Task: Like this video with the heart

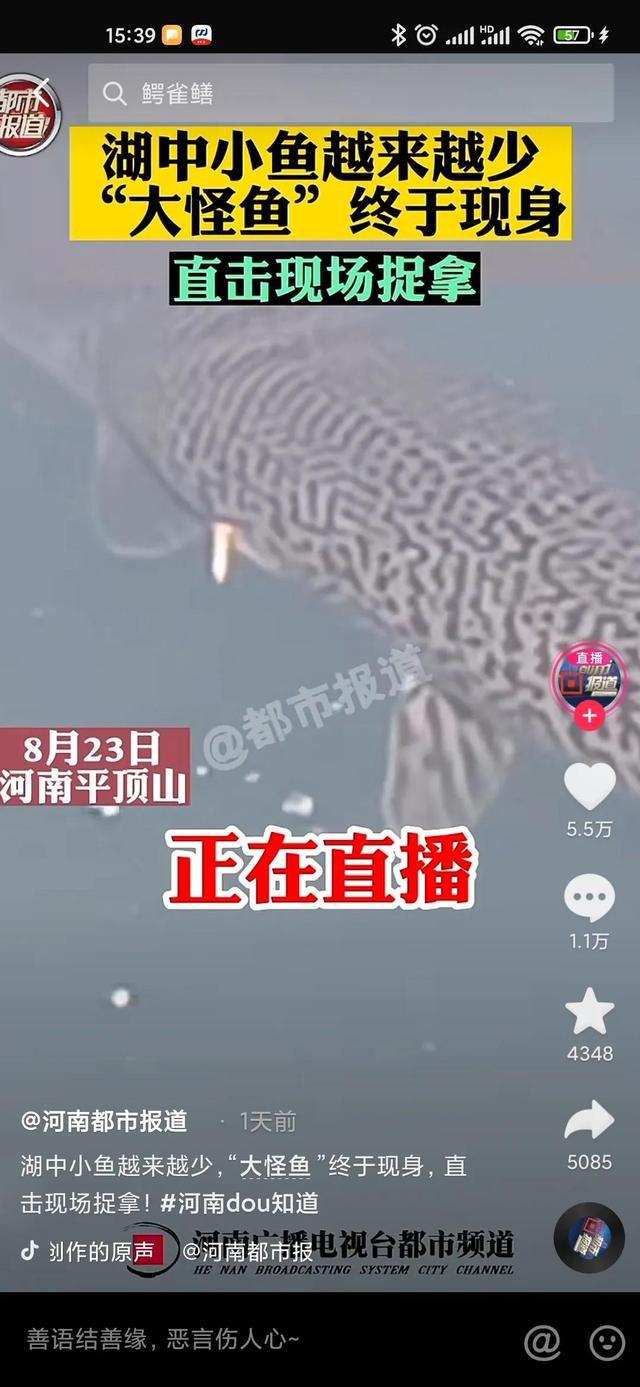Action: coord(589,786)
